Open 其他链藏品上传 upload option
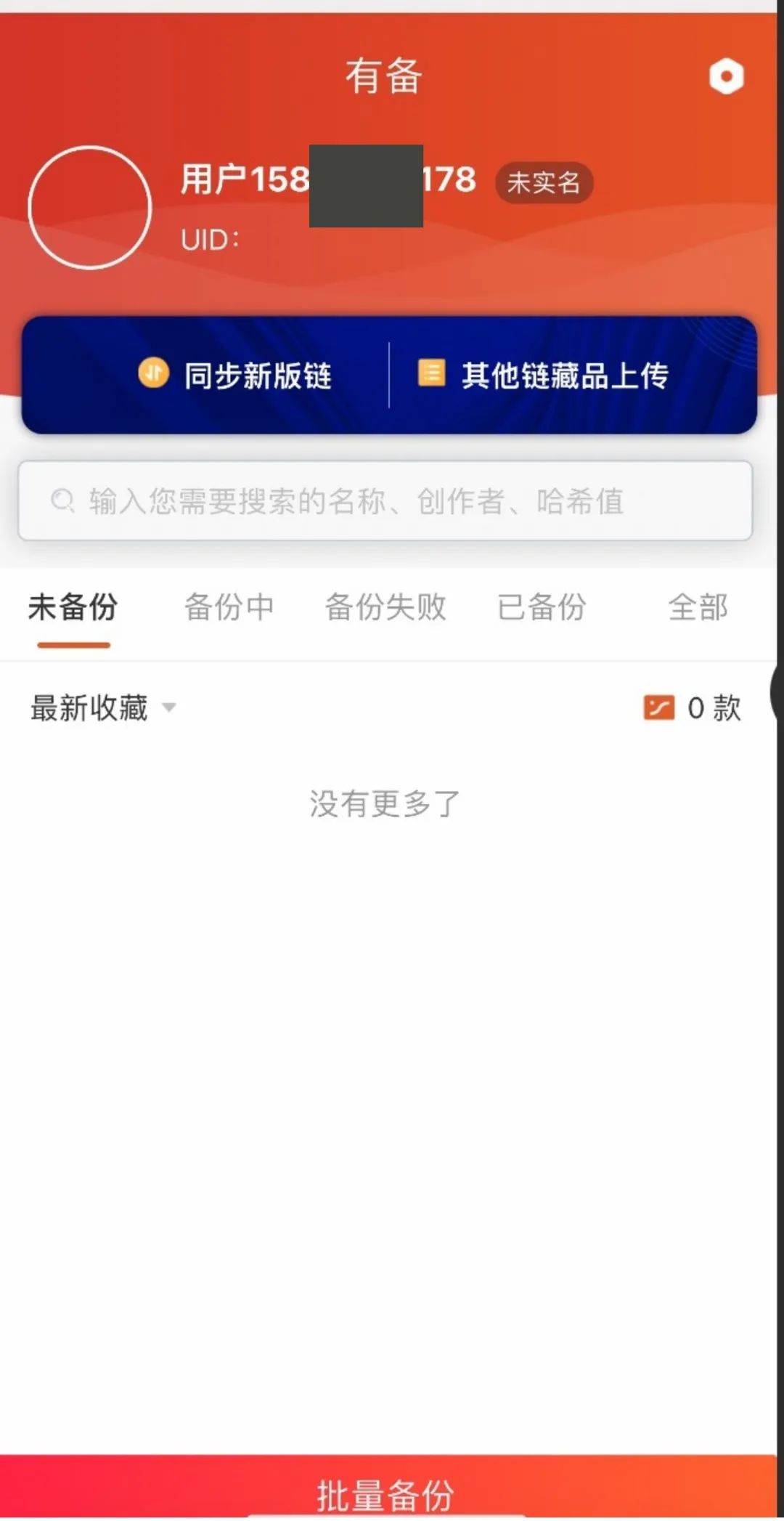 tap(544, 376)
